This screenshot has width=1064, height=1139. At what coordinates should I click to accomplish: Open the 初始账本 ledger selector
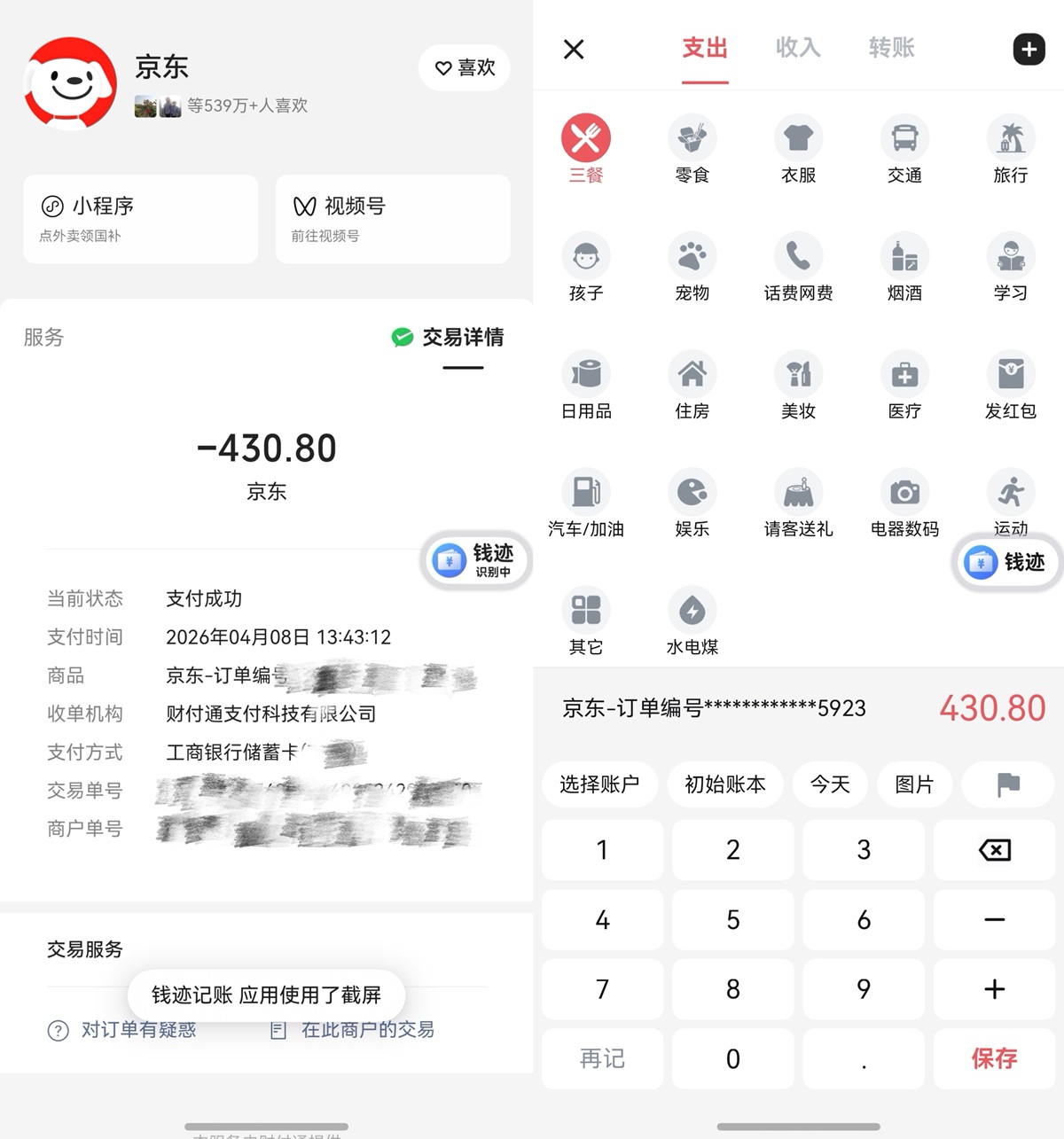coord(725,784)
